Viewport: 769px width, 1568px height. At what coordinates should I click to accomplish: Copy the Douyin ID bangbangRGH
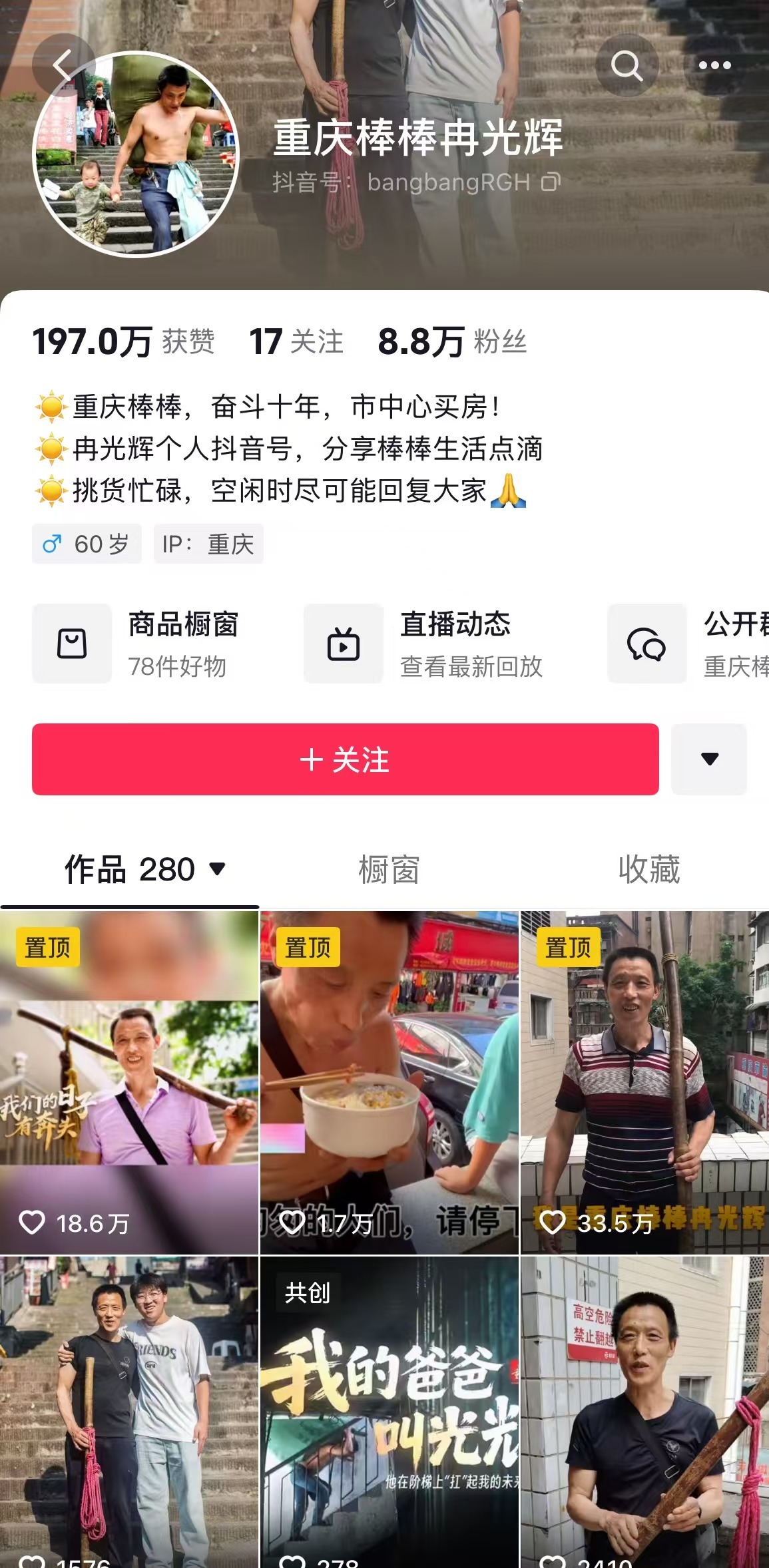click(551, 182)
